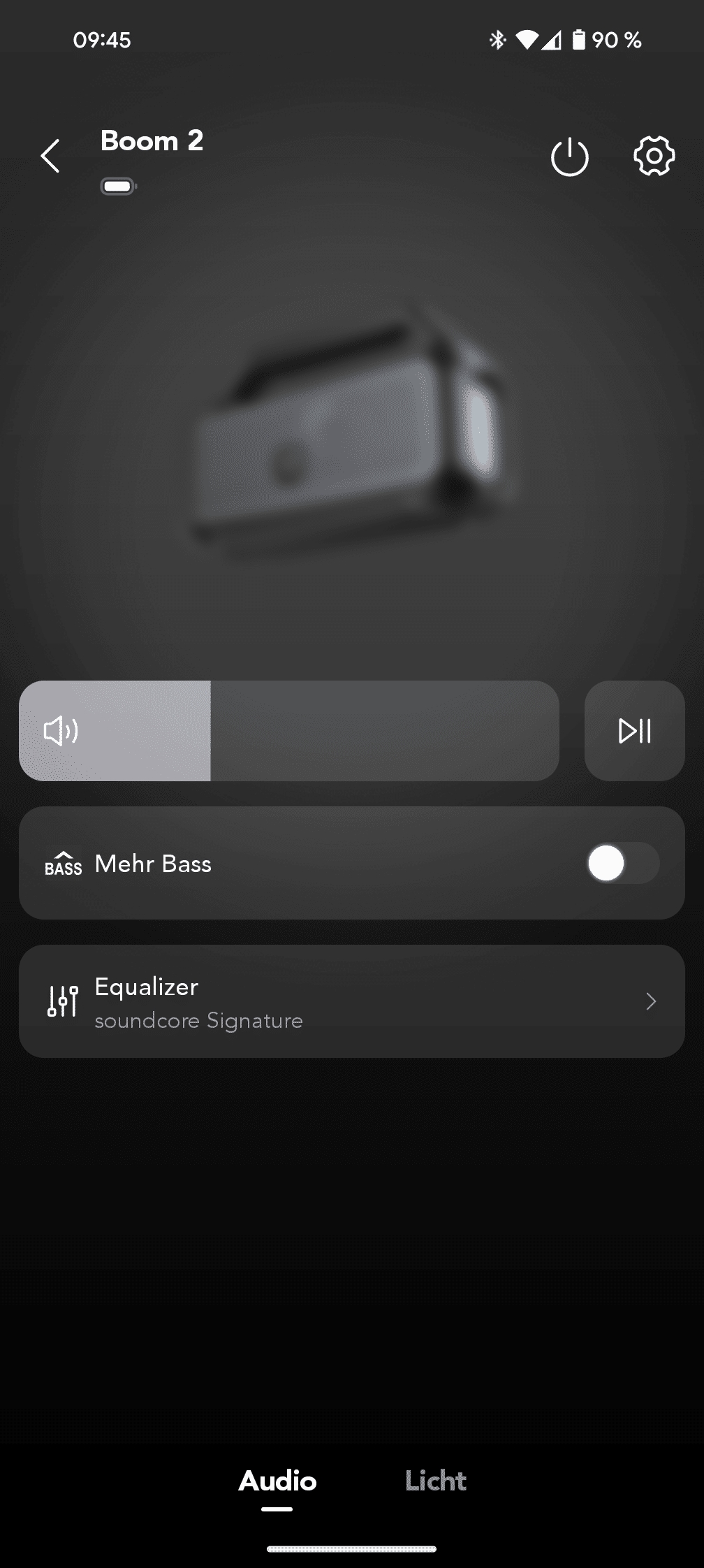Select the Audio tab
This screenshot has width=704, height=1568.
[277, 1481]
